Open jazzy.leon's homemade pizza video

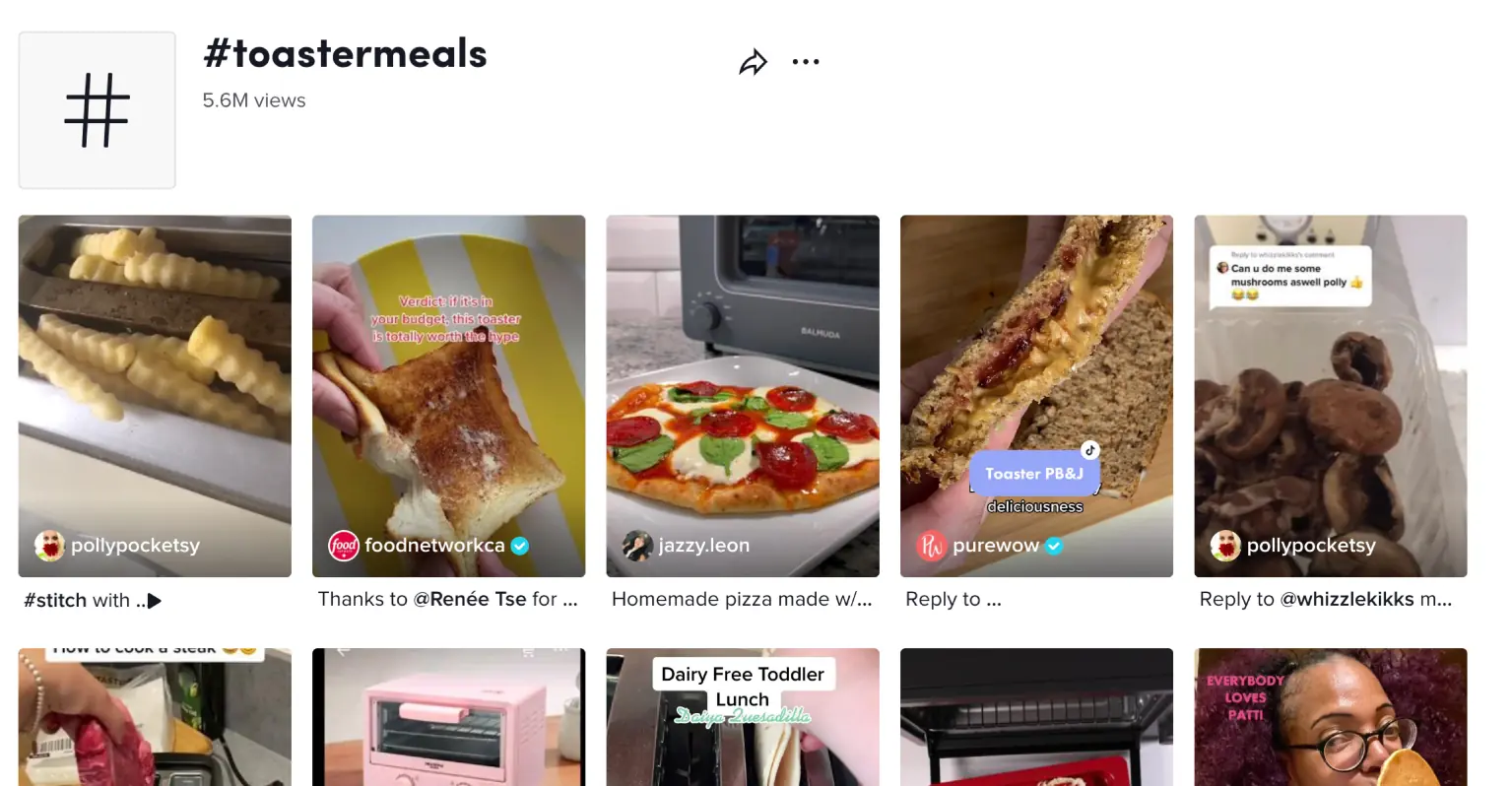tap(742, 394)
